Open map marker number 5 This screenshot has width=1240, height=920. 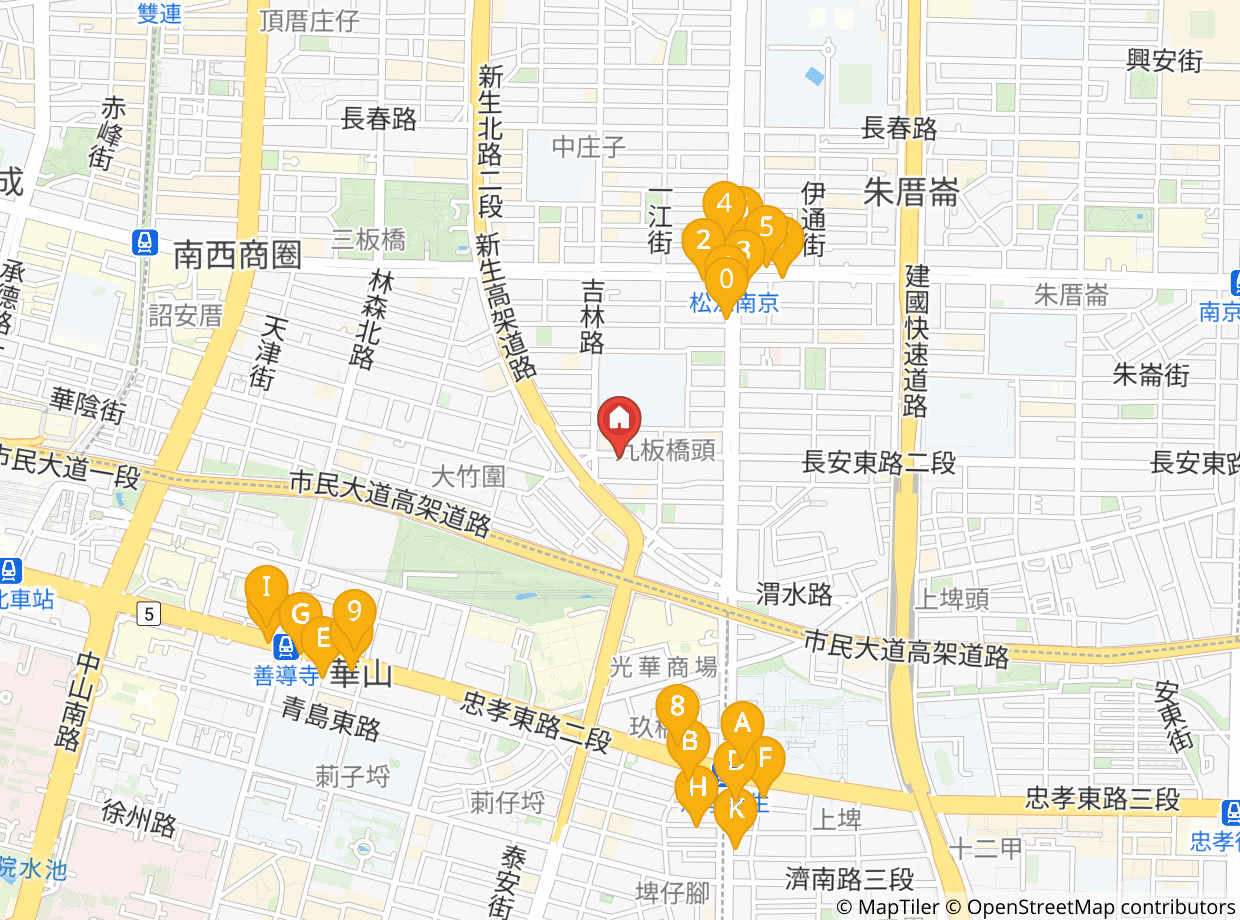767,226
